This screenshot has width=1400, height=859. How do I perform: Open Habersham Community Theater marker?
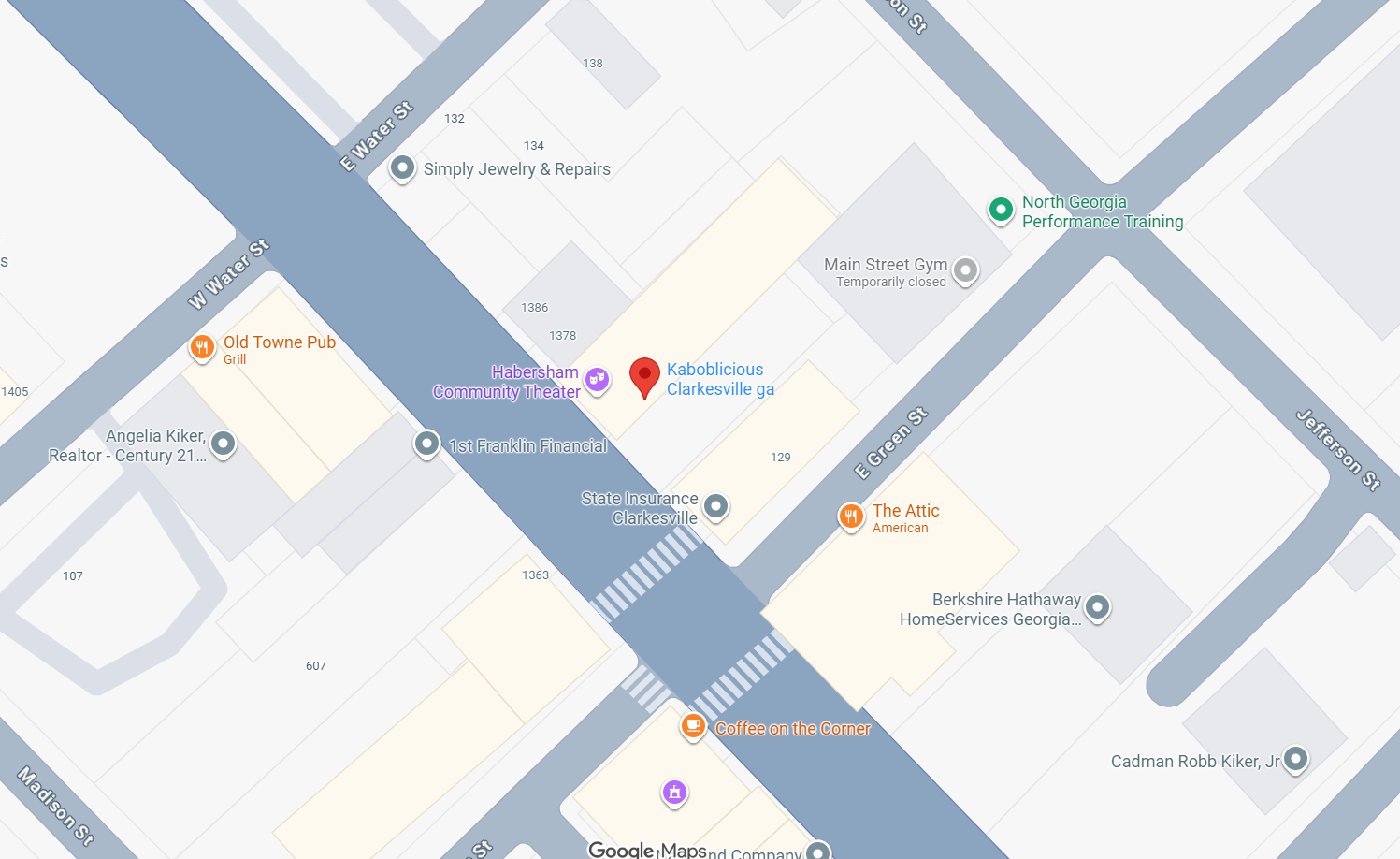pos(597,379)
